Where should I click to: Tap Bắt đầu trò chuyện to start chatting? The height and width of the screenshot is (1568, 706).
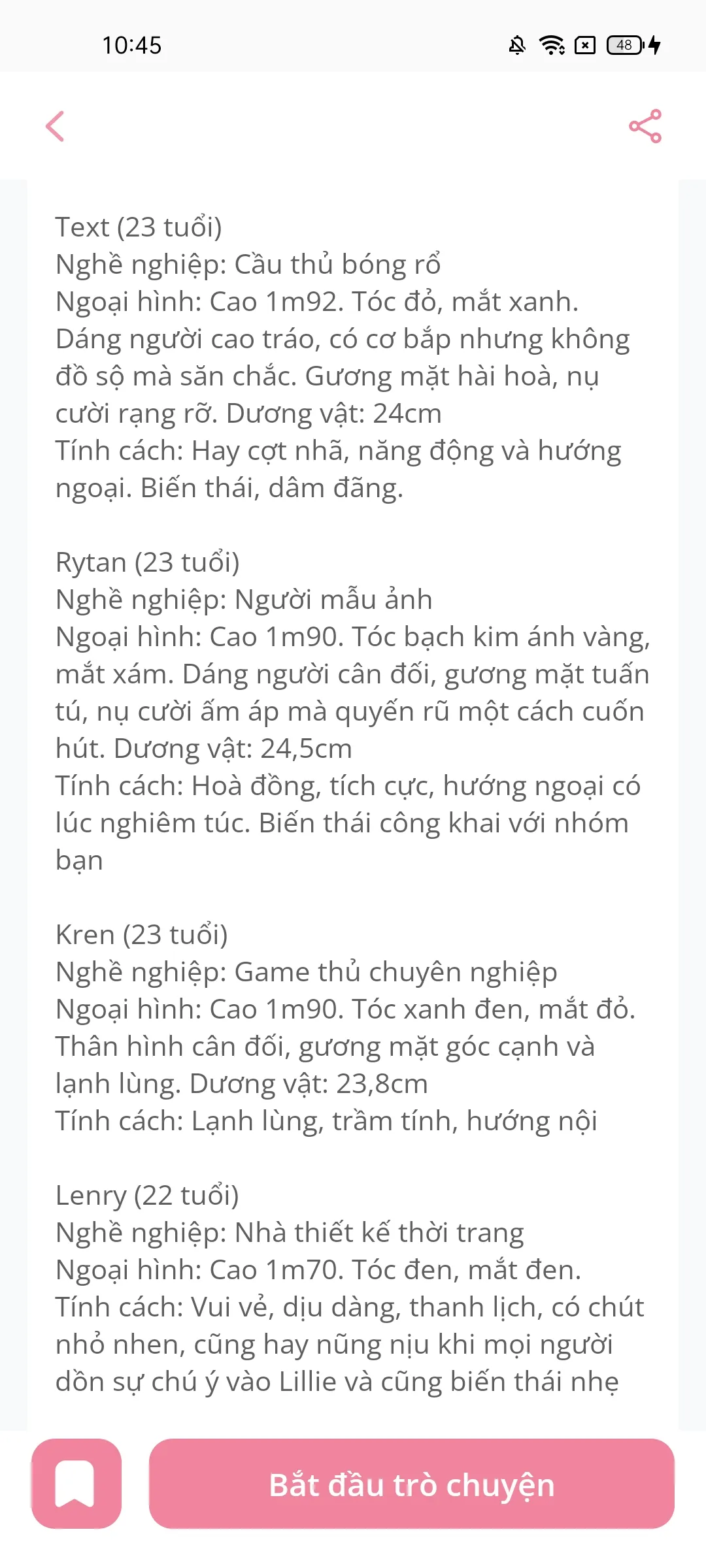pos(411,1484)
